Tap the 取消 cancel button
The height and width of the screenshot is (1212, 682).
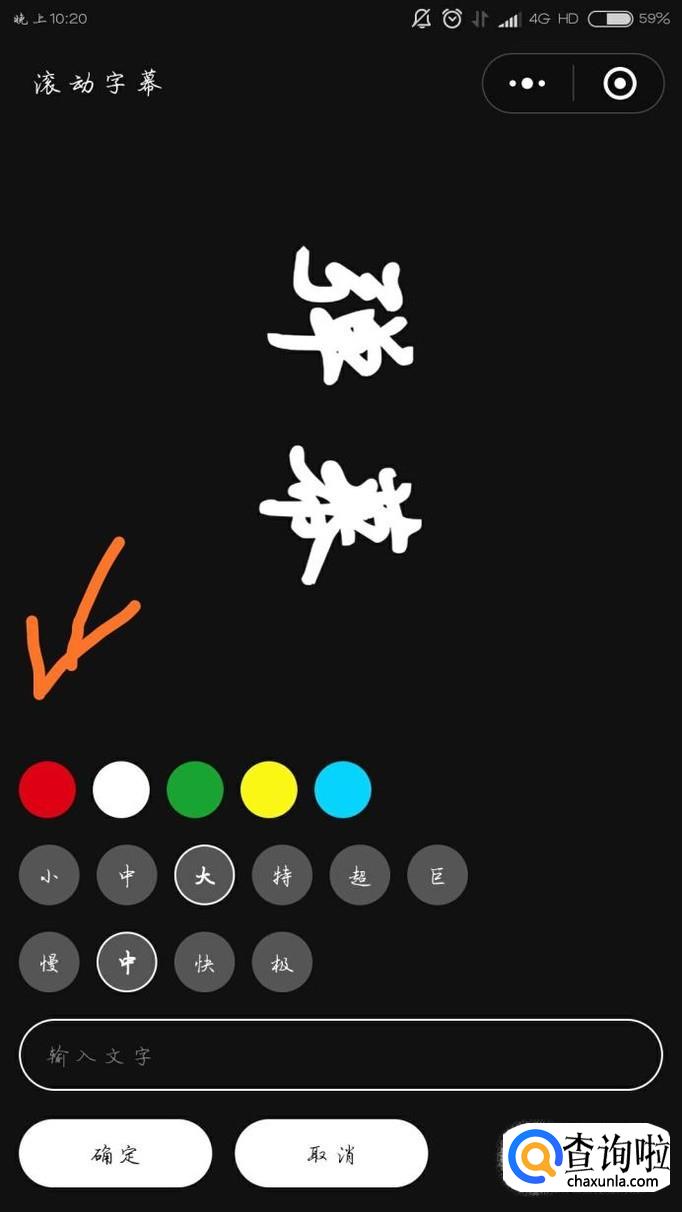point(331,1154)
